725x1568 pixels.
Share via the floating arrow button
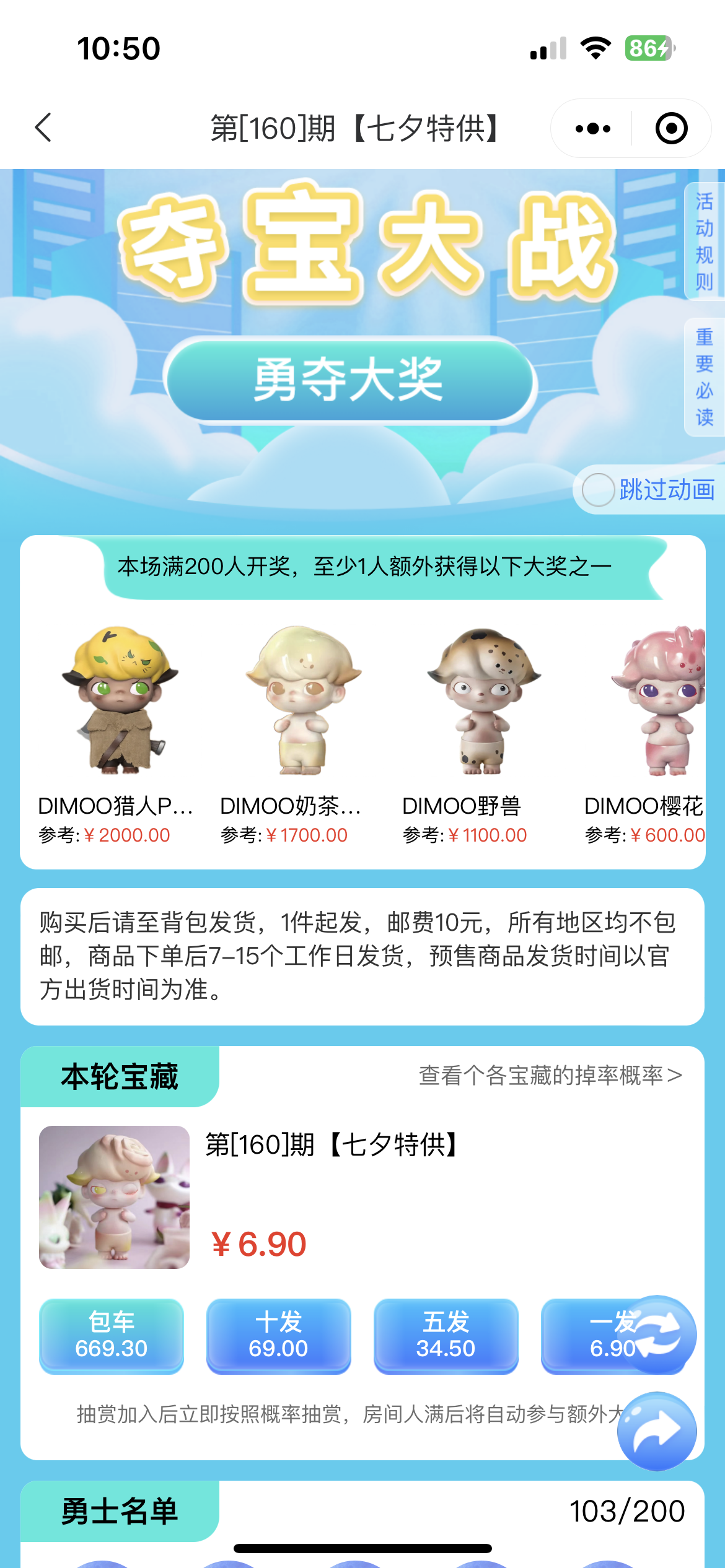click(x=657, y=1431)
